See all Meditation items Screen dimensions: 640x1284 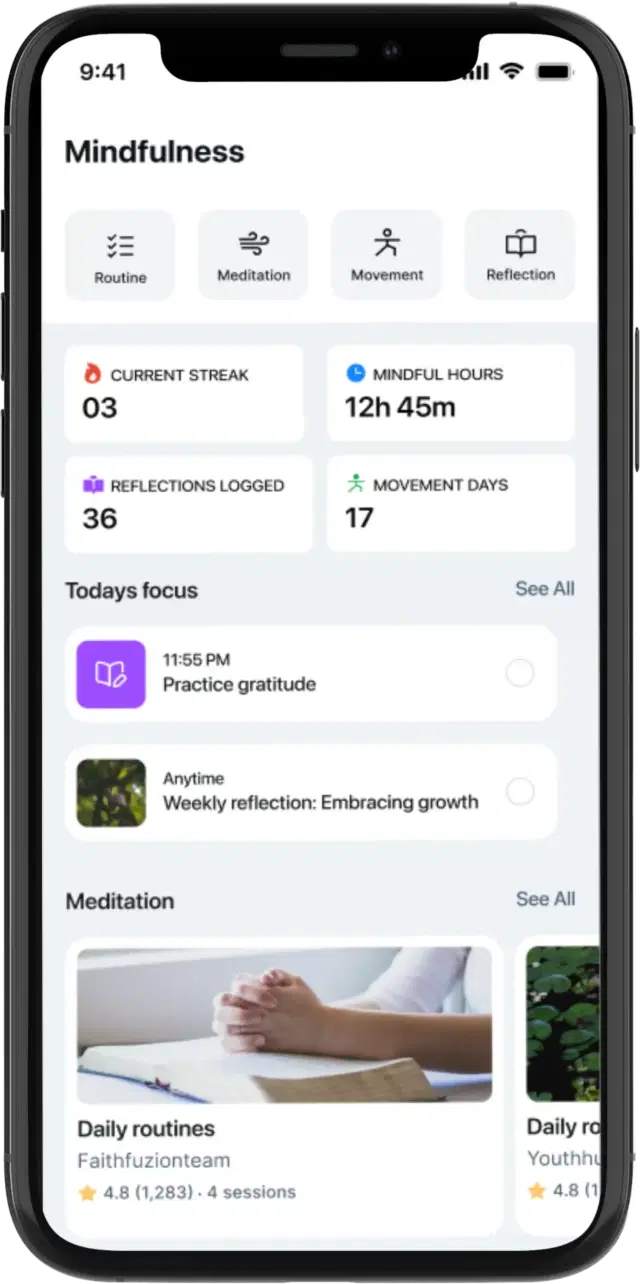pos(544,899)
